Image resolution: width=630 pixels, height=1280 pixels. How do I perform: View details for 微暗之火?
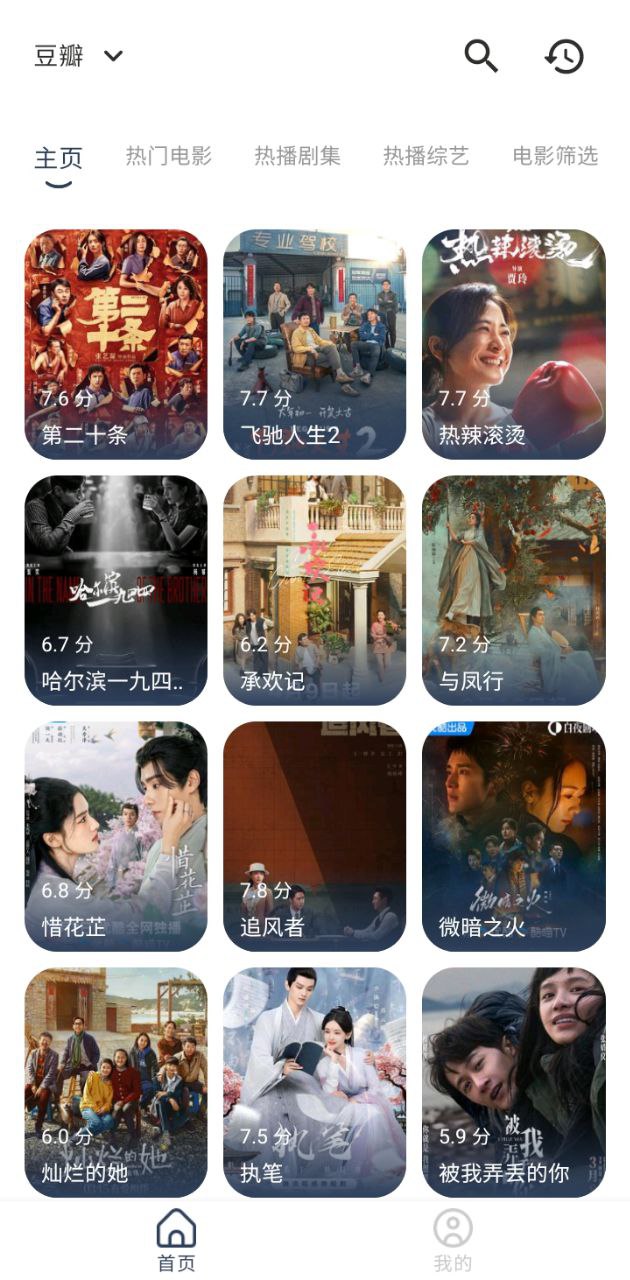click(x=513, y=836)
